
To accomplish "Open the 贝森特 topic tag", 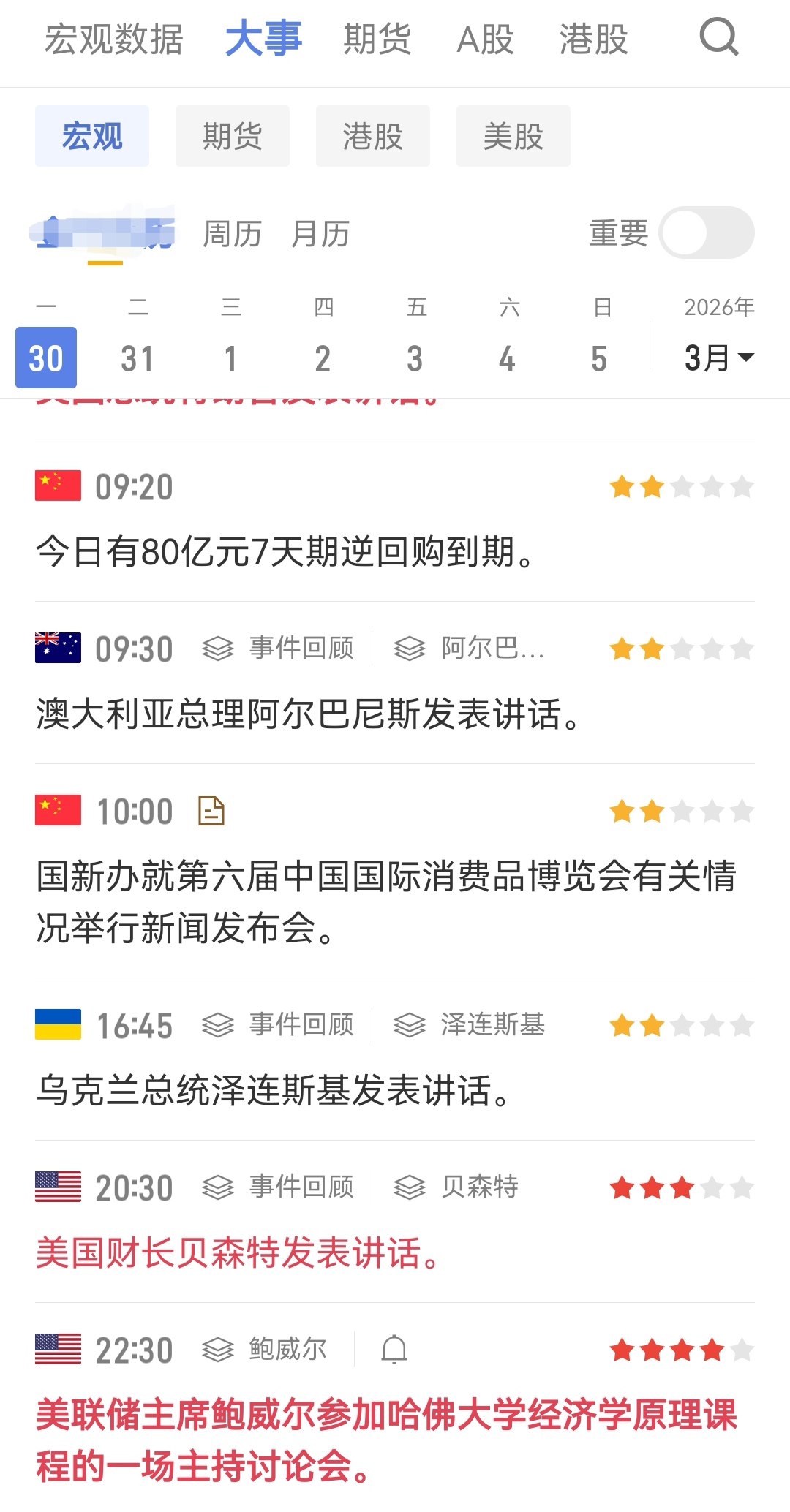I will coord(456,1187).
